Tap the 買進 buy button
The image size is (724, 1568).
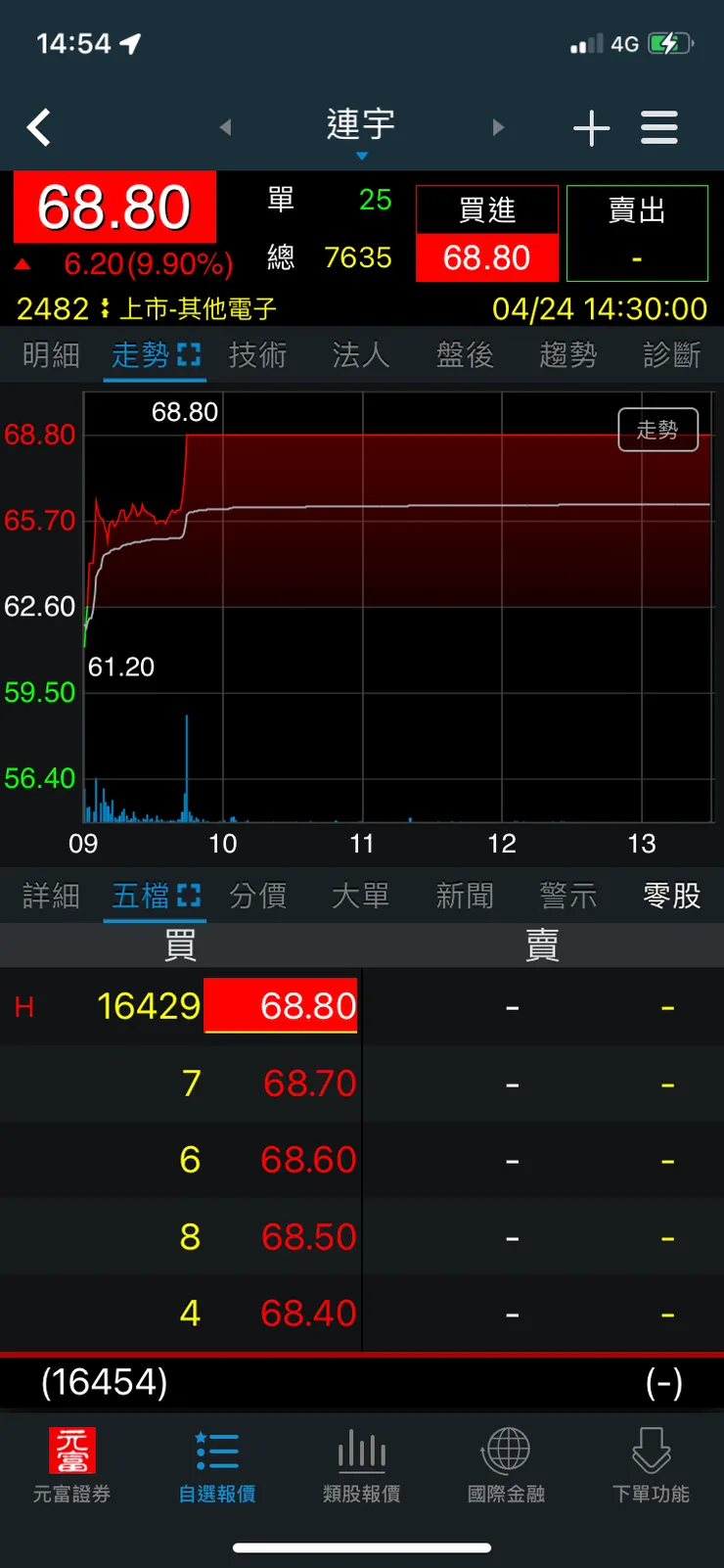[x=487, y=234]
